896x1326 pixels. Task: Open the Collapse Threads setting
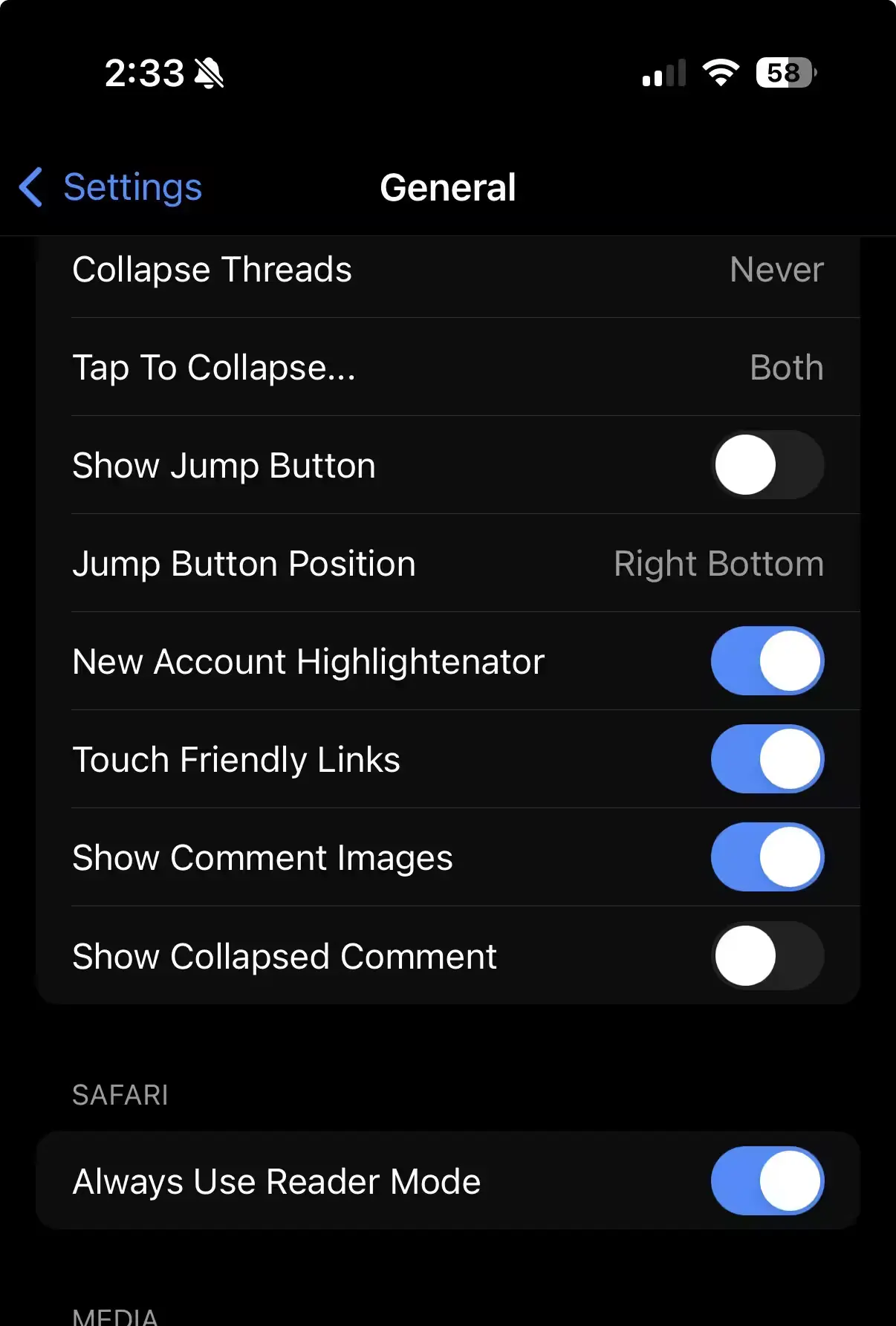[448, 270]
